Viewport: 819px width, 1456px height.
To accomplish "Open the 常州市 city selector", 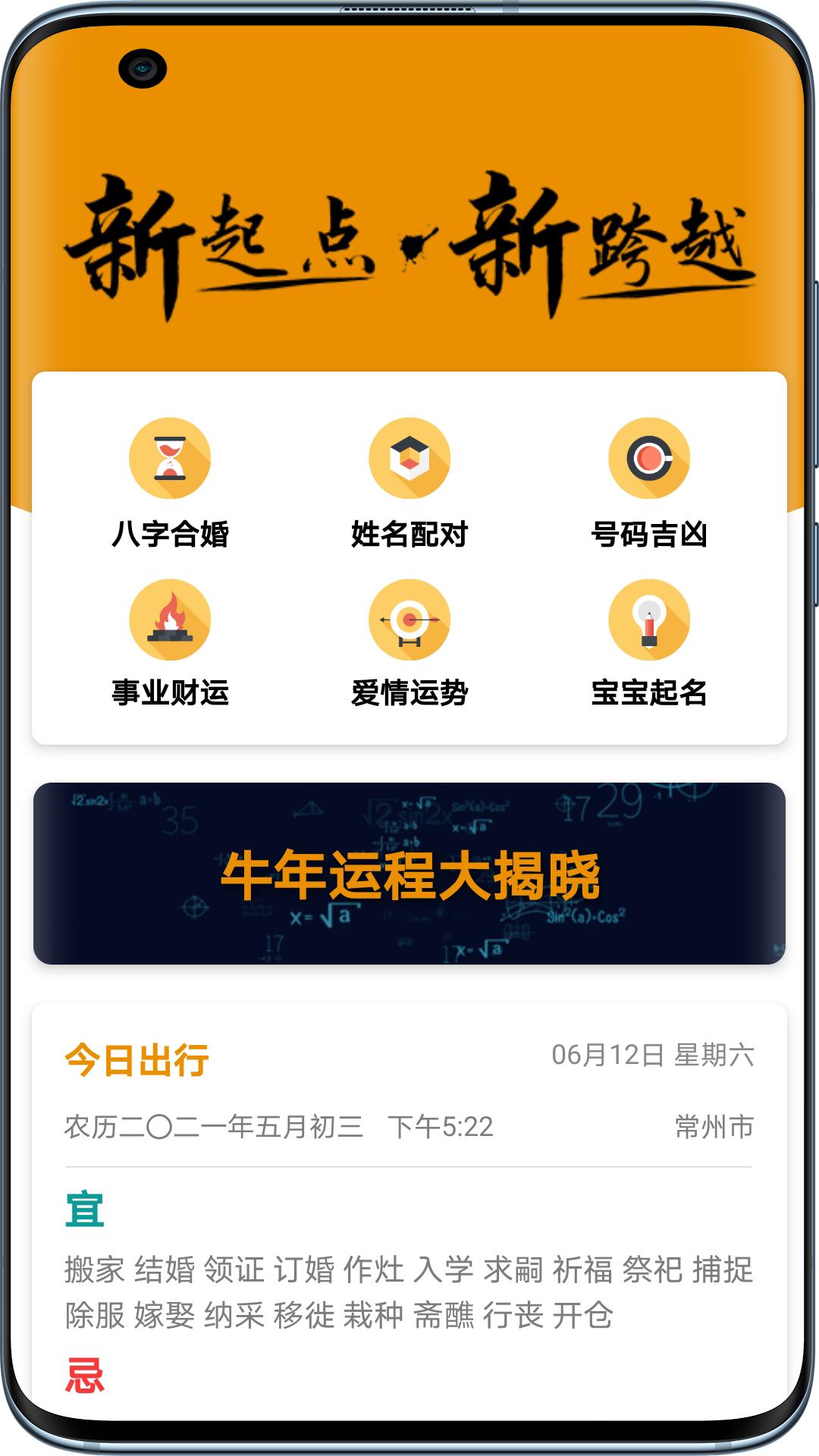I will coord(713,1125).
